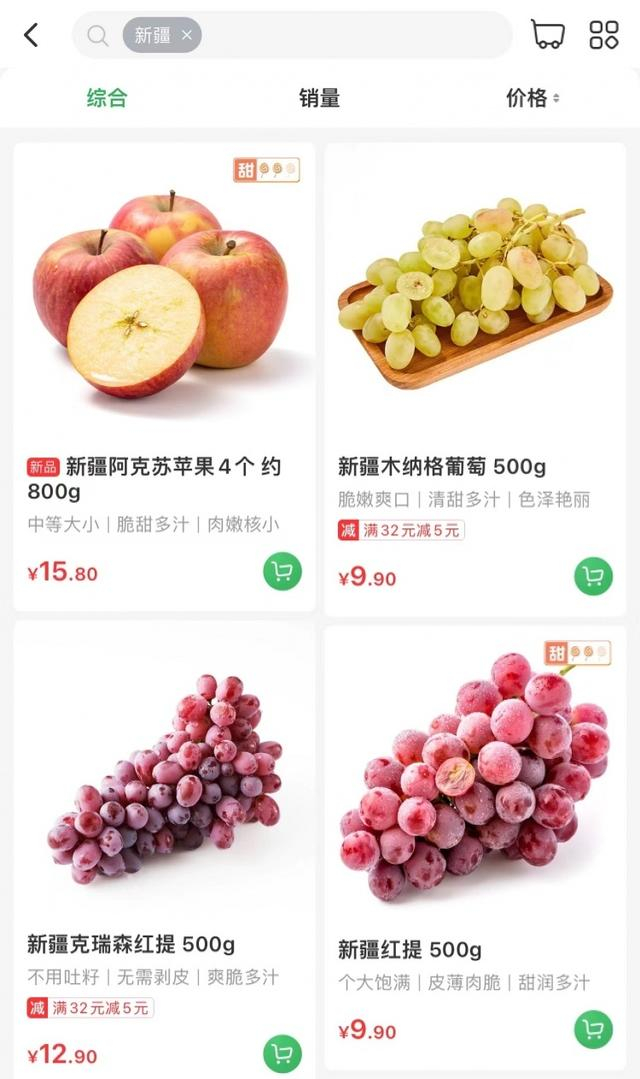Sort results by 价格

click(x=532, y=98)
